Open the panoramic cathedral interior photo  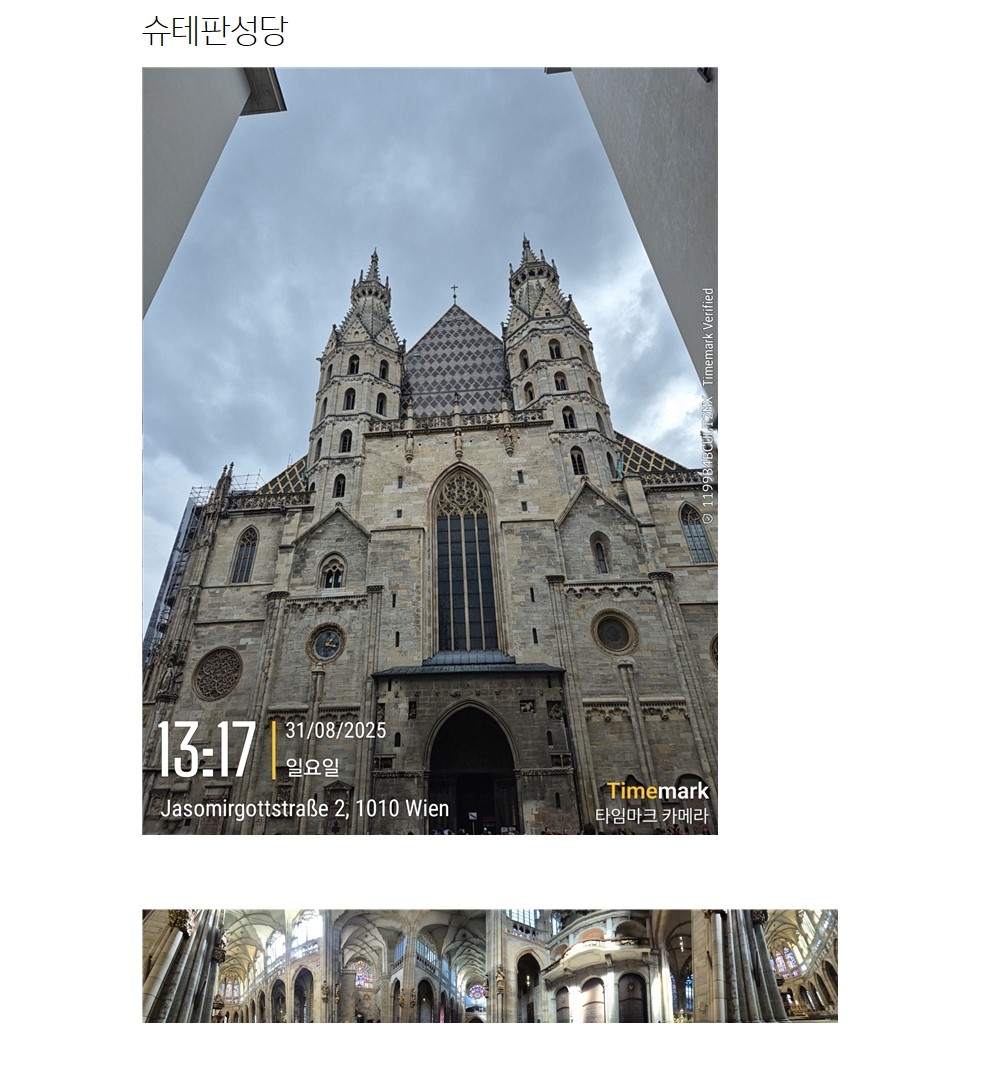[x=490, y=965]
